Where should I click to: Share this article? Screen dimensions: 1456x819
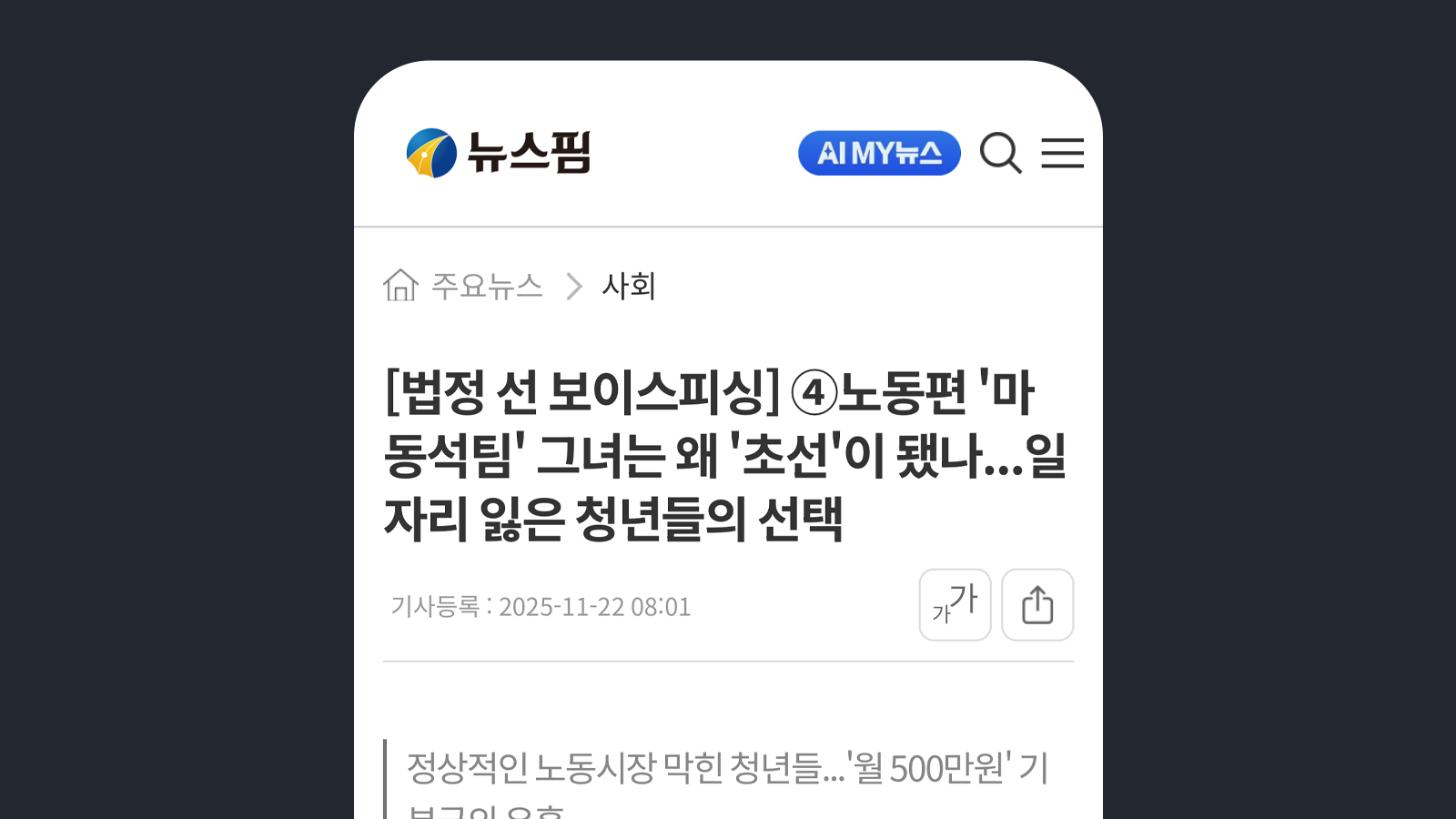point(1037,605)
